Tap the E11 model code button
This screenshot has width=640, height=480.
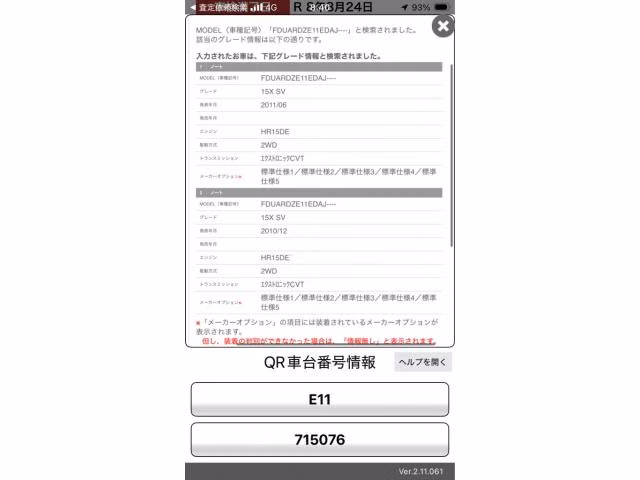(x=320, y=399)
